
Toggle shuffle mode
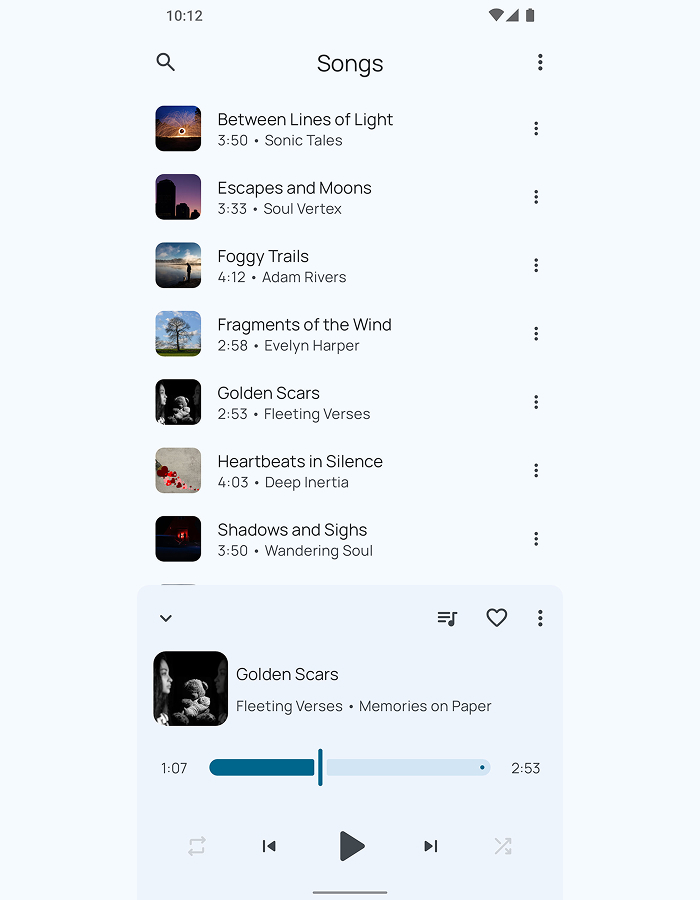tap(502, 846)
